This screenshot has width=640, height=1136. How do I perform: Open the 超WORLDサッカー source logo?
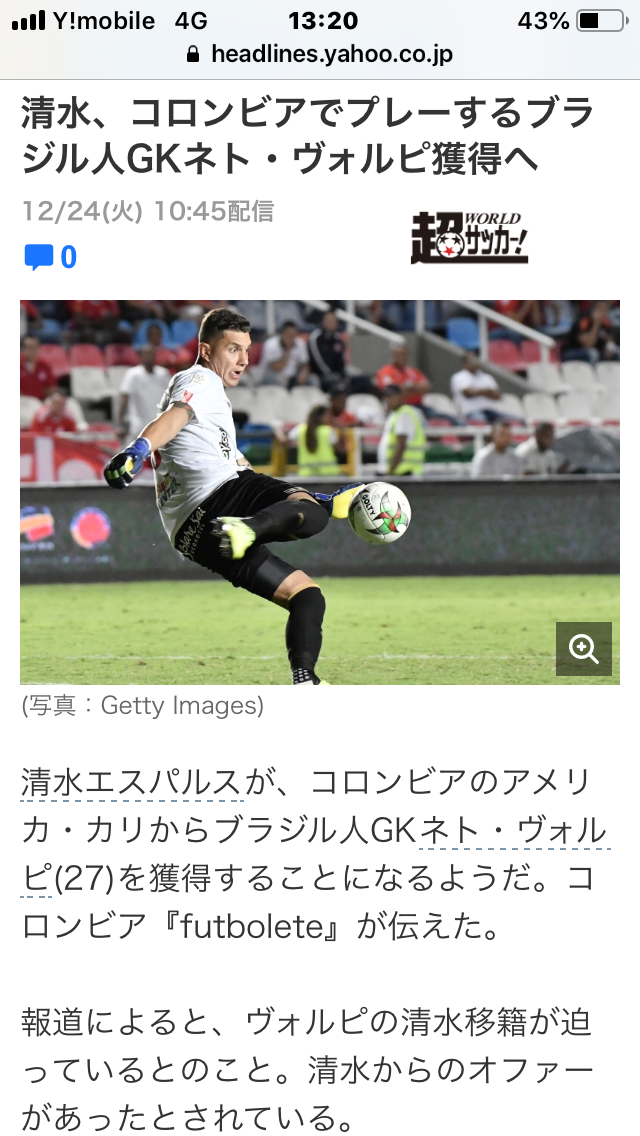(469, 238)
